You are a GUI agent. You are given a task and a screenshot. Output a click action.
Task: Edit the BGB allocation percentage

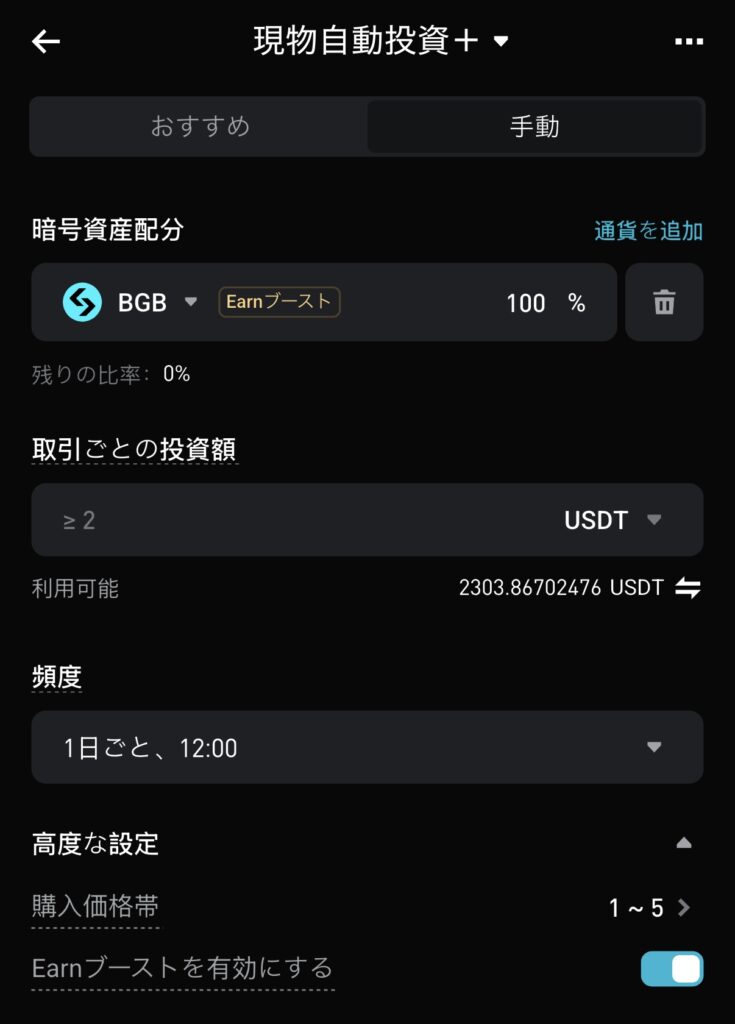pyautogui.click(x=526, y=303)
